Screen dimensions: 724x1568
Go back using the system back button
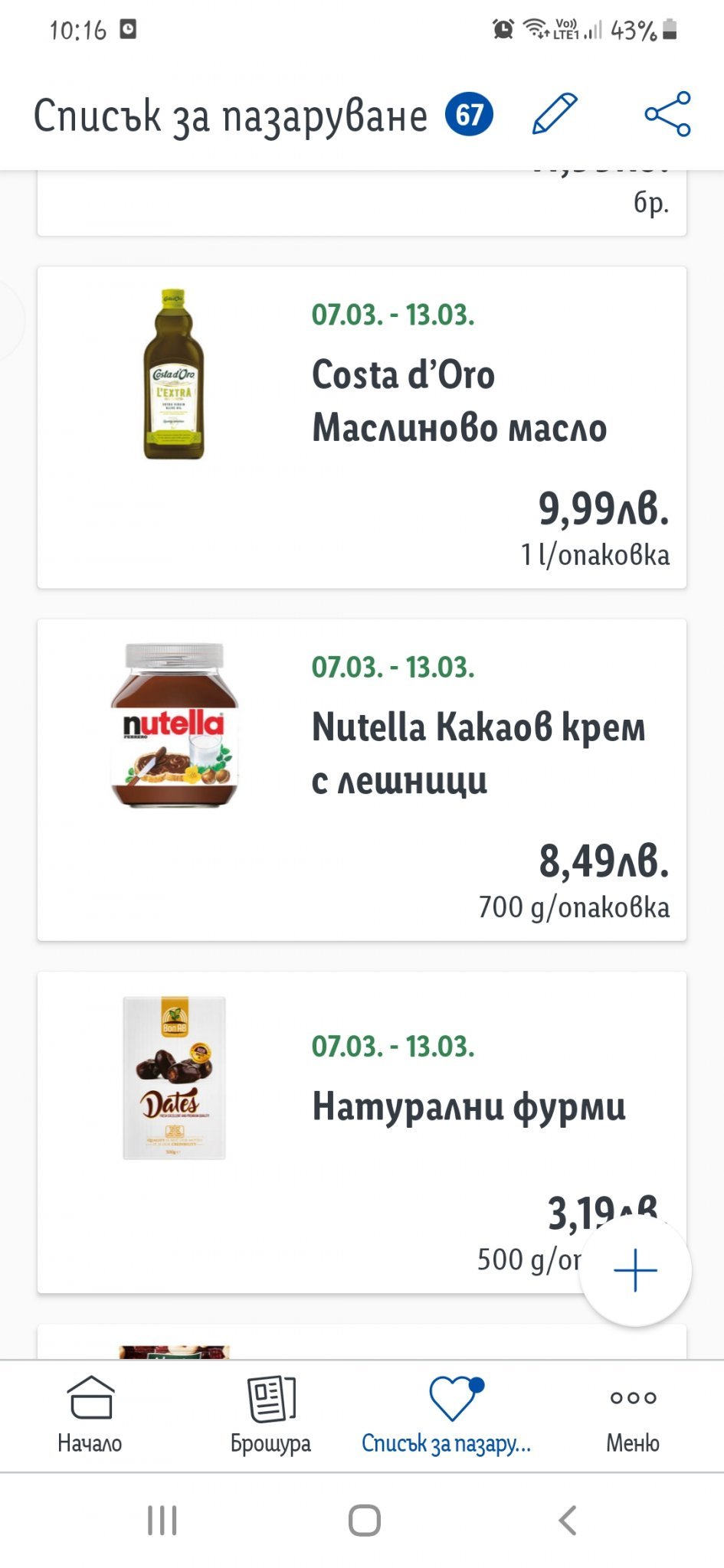[568, 1521]
